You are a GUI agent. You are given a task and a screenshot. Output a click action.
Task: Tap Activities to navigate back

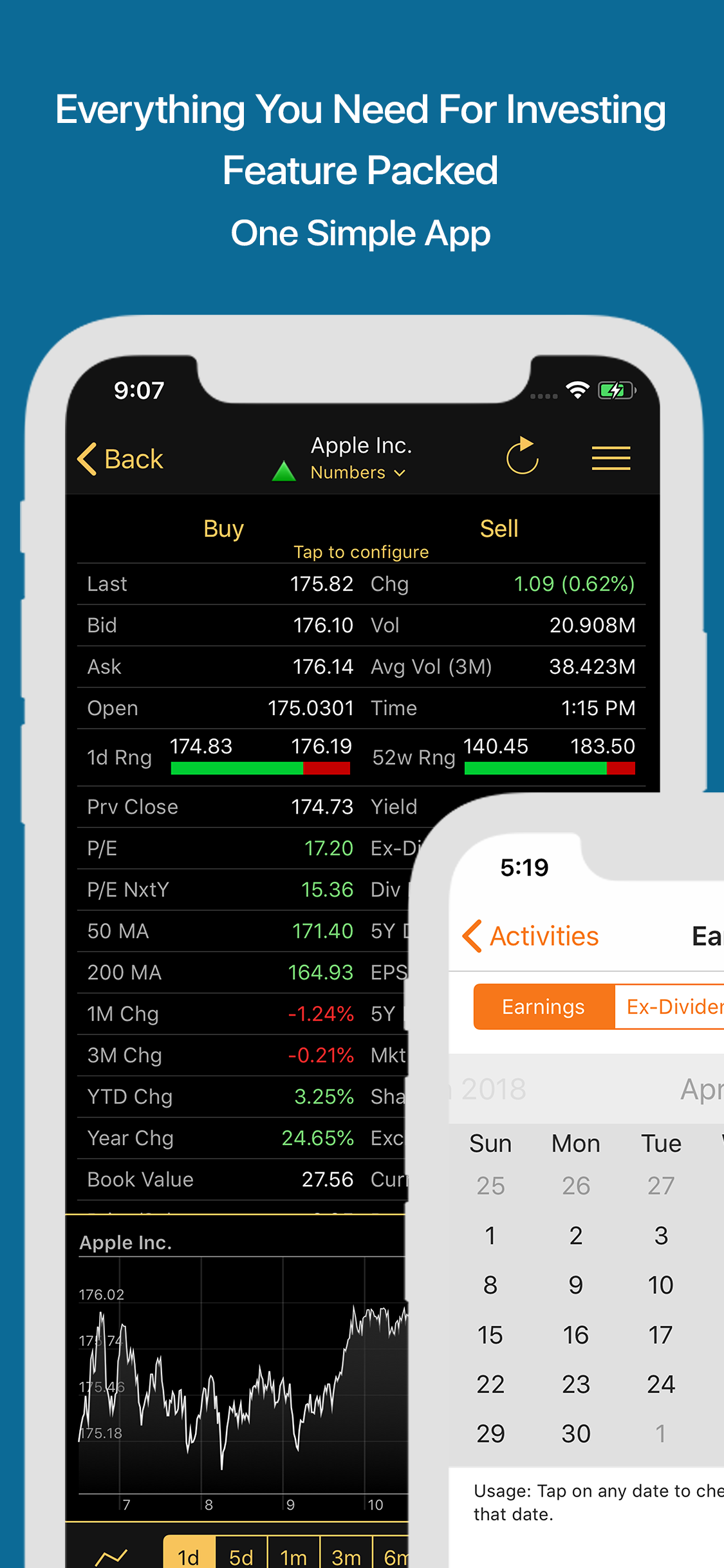531,935
